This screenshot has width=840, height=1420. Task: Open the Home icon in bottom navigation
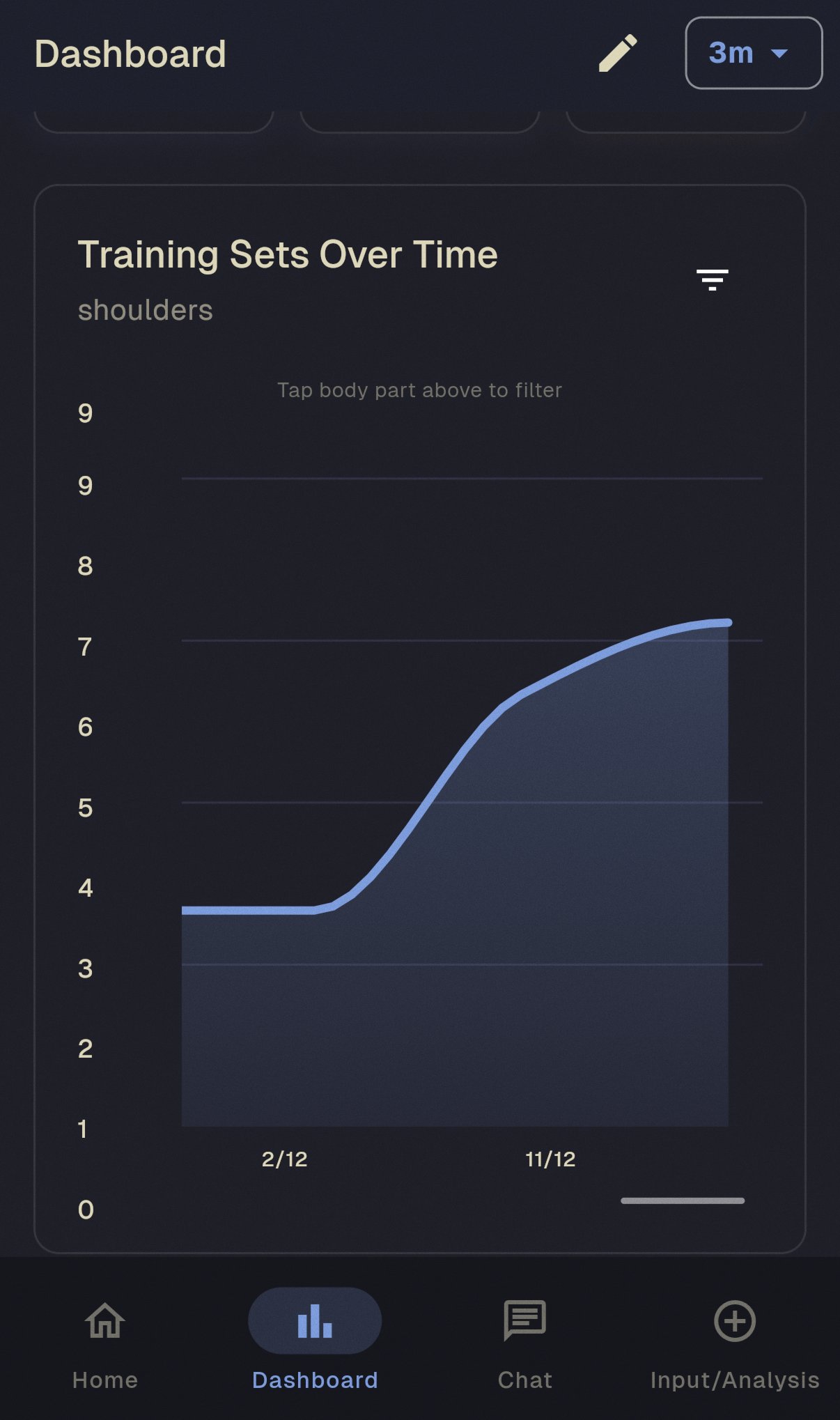point(104,1321)
